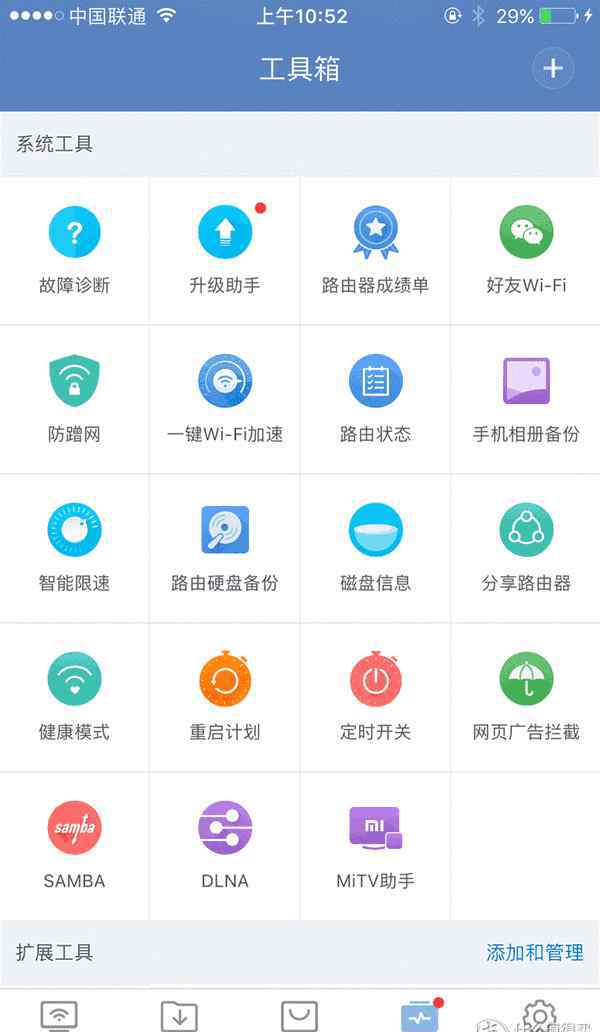Tap 添加和管理 link
Image resolution: width=600 pixels, height=1032 pixels.
tap(534, 952)
